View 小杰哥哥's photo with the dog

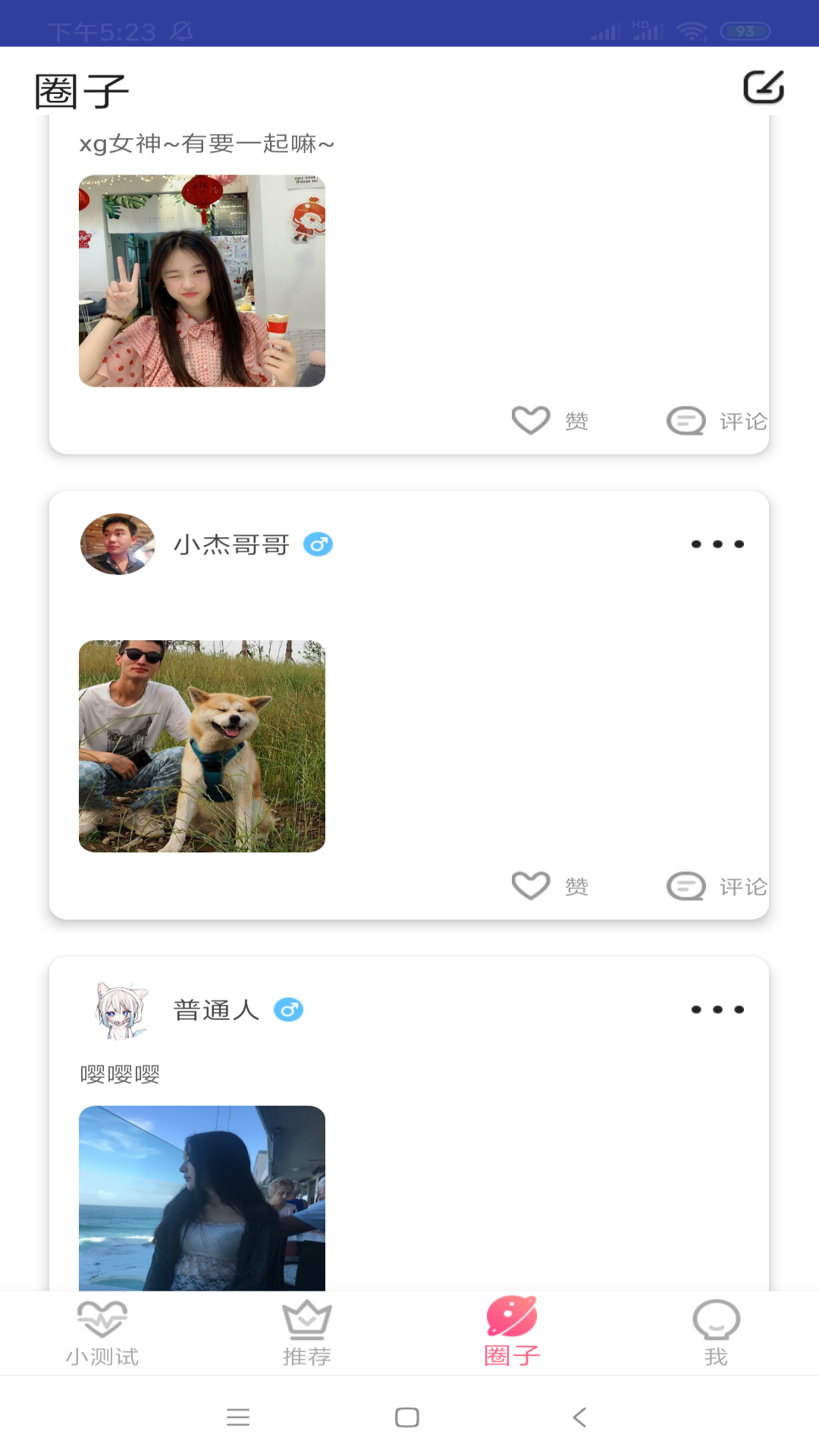tap(202, 746)
